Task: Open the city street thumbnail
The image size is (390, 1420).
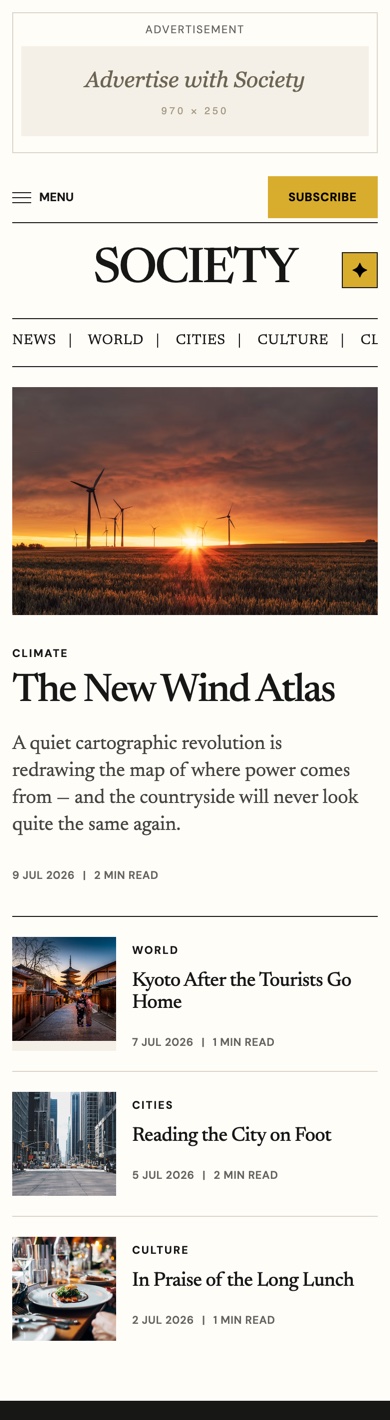Action: [x=64, y=1144]
